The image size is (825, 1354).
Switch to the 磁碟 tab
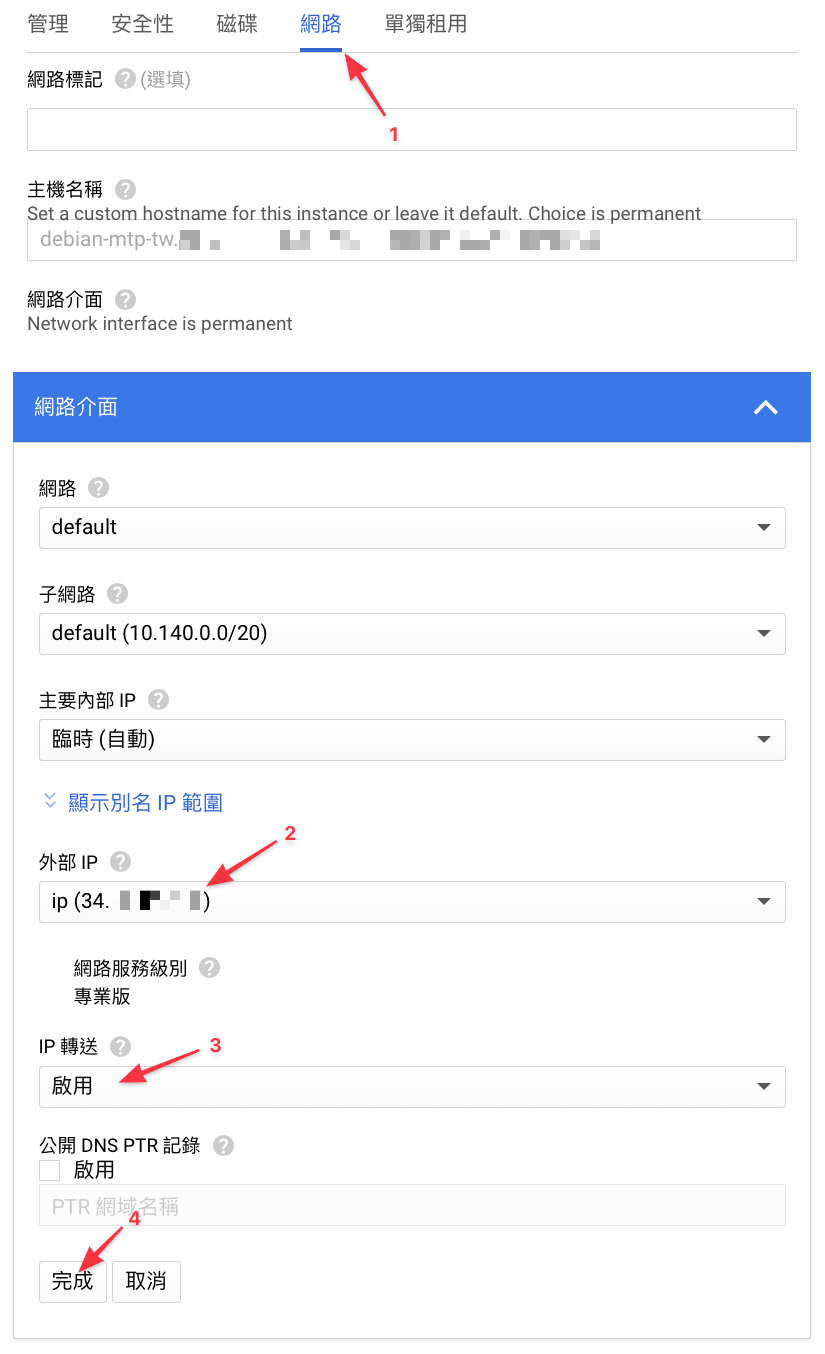pyautogui.click(x=237, y=23)
